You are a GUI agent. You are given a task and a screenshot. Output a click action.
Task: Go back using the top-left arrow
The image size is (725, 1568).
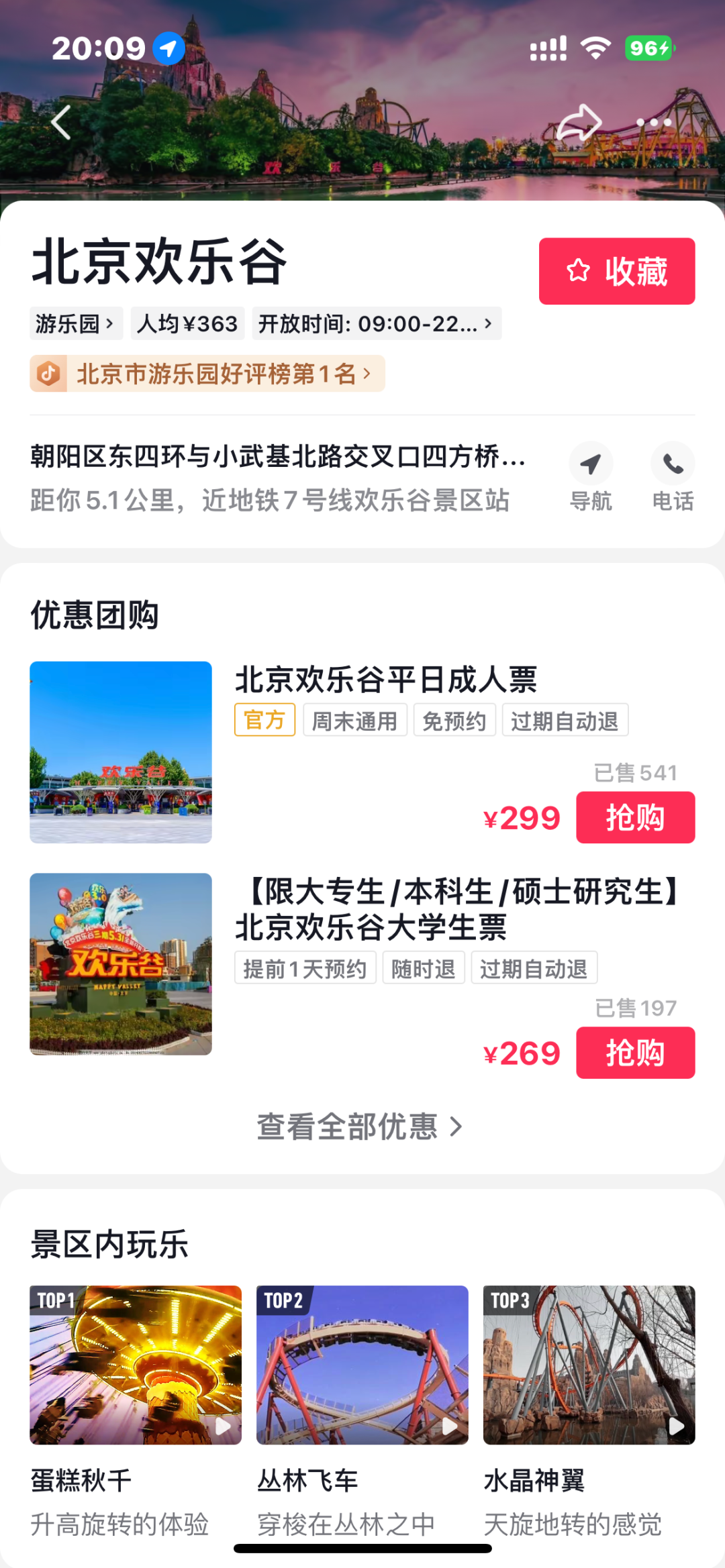coord(60,123)
